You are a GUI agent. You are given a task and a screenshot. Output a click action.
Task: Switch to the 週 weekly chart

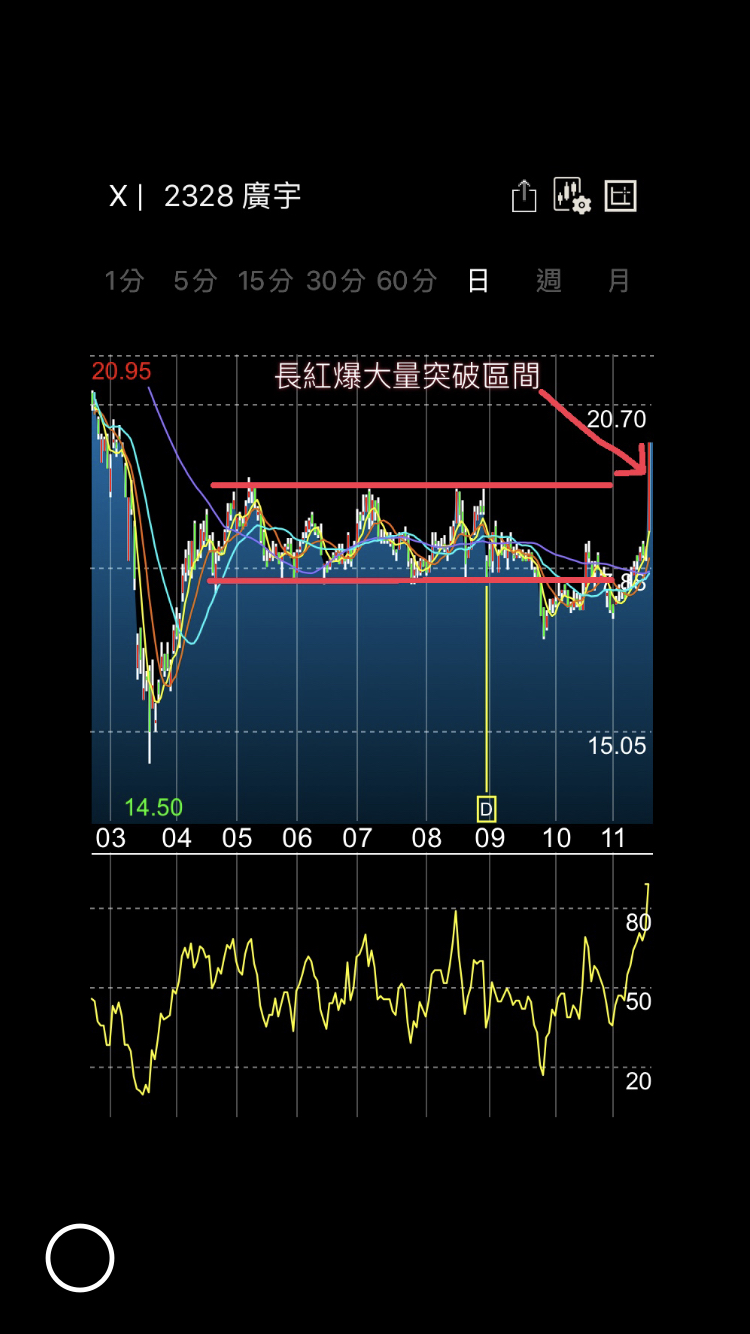point(549,282)
